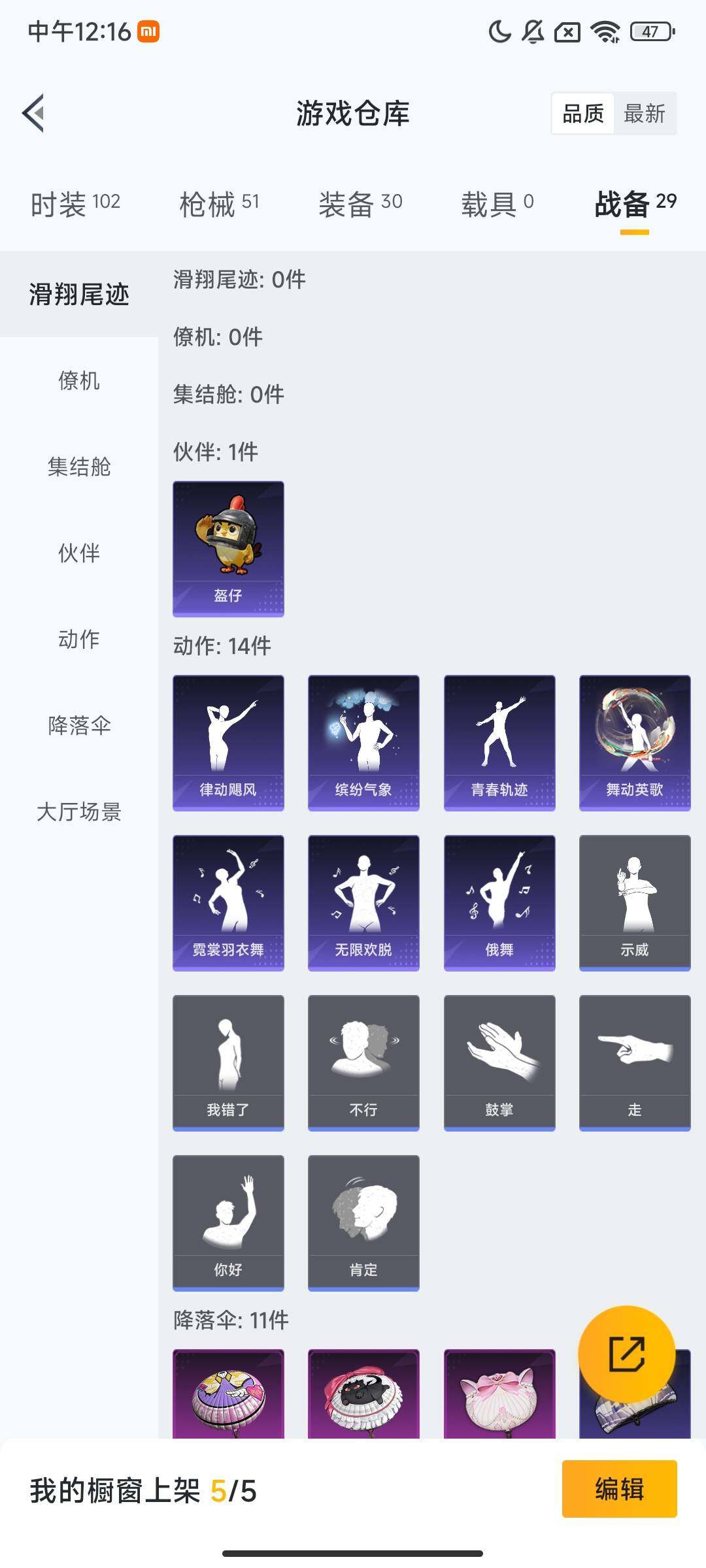Open the 走 pointing gesture
The height and width of the screenshot is (1568, 706).
tap(633, 1062)
